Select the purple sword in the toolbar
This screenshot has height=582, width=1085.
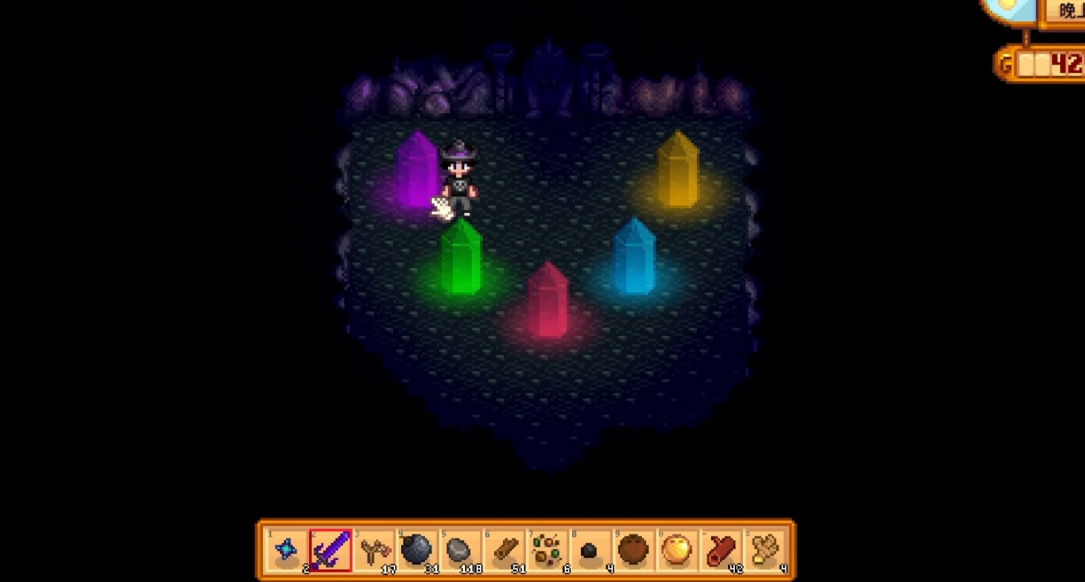coord(330,549)
